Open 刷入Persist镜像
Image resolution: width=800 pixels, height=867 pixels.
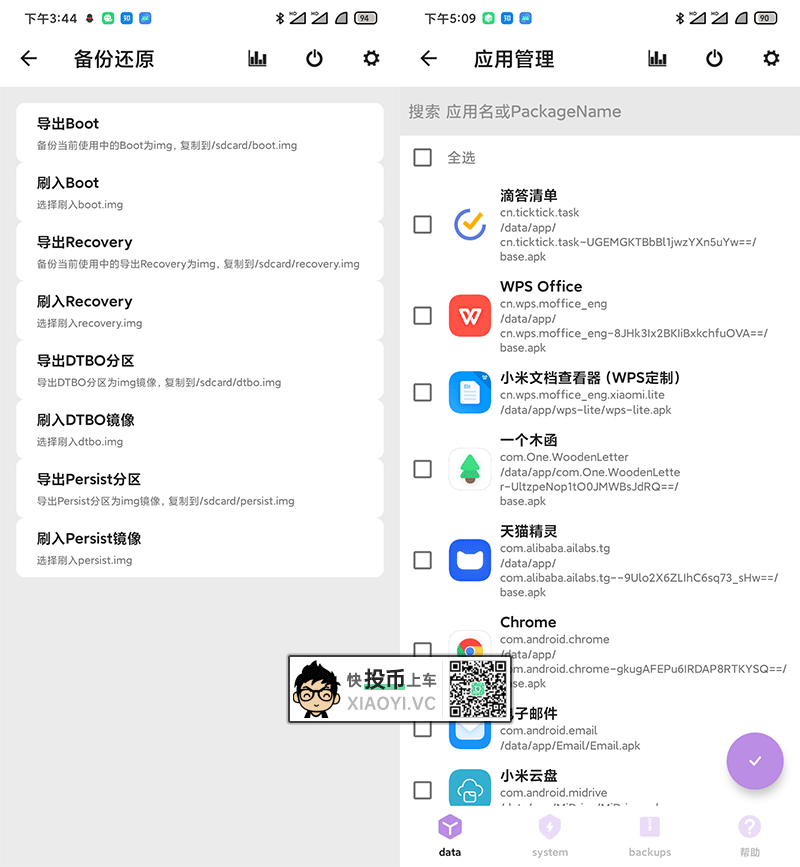click(x=199, y=547)
